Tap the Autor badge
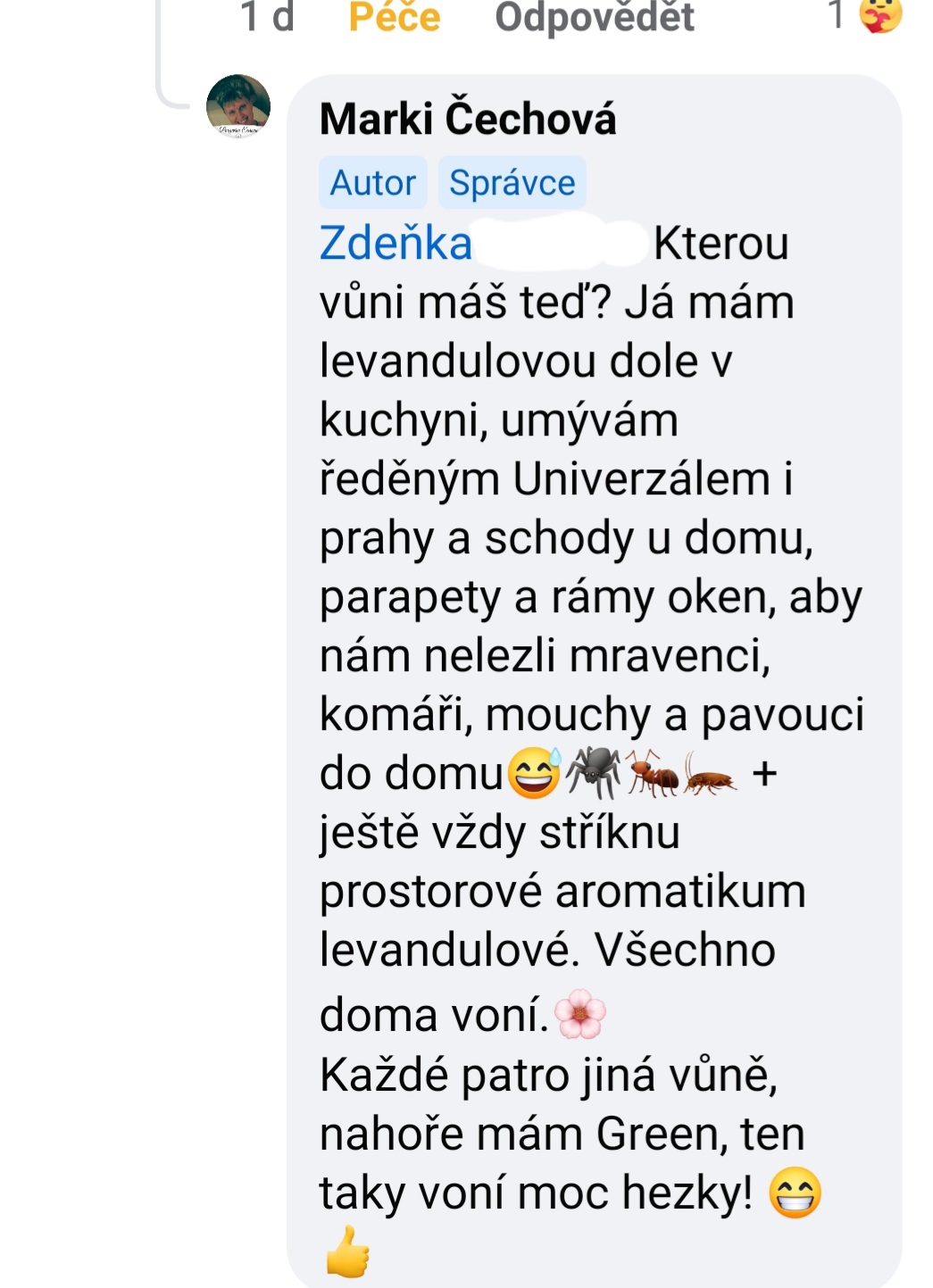 [x=372, y=183]
